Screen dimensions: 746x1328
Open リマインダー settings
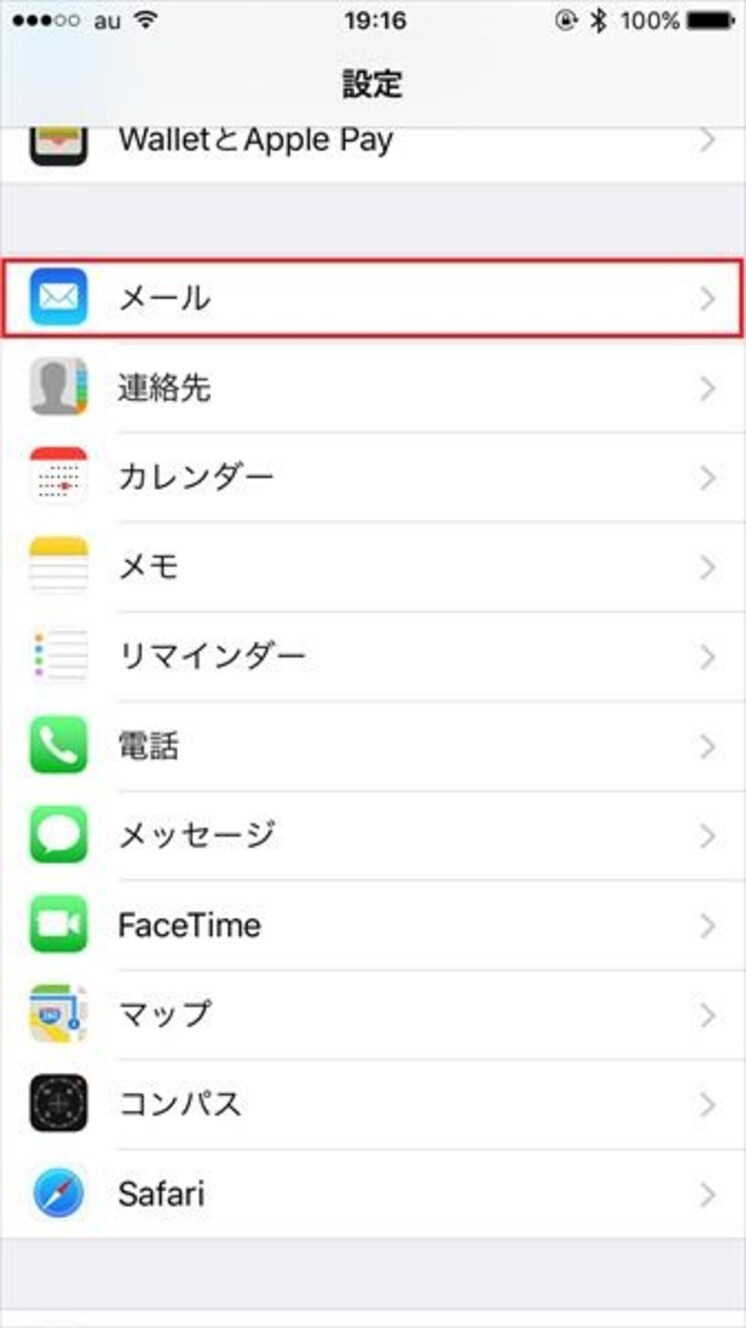coord(372,657)
